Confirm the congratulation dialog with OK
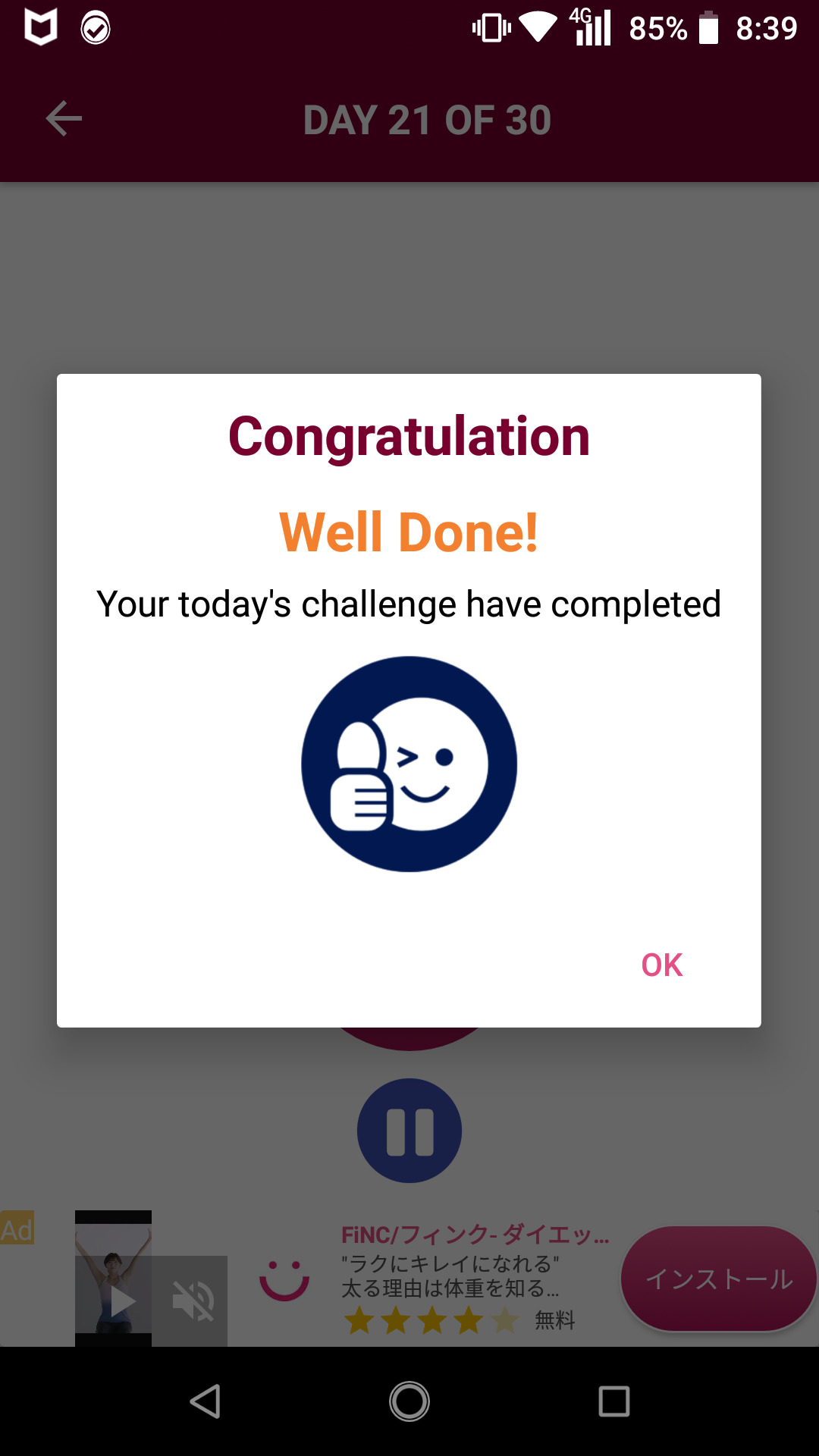This screenshot has height=1456, width=819. [x=661, y=965]
